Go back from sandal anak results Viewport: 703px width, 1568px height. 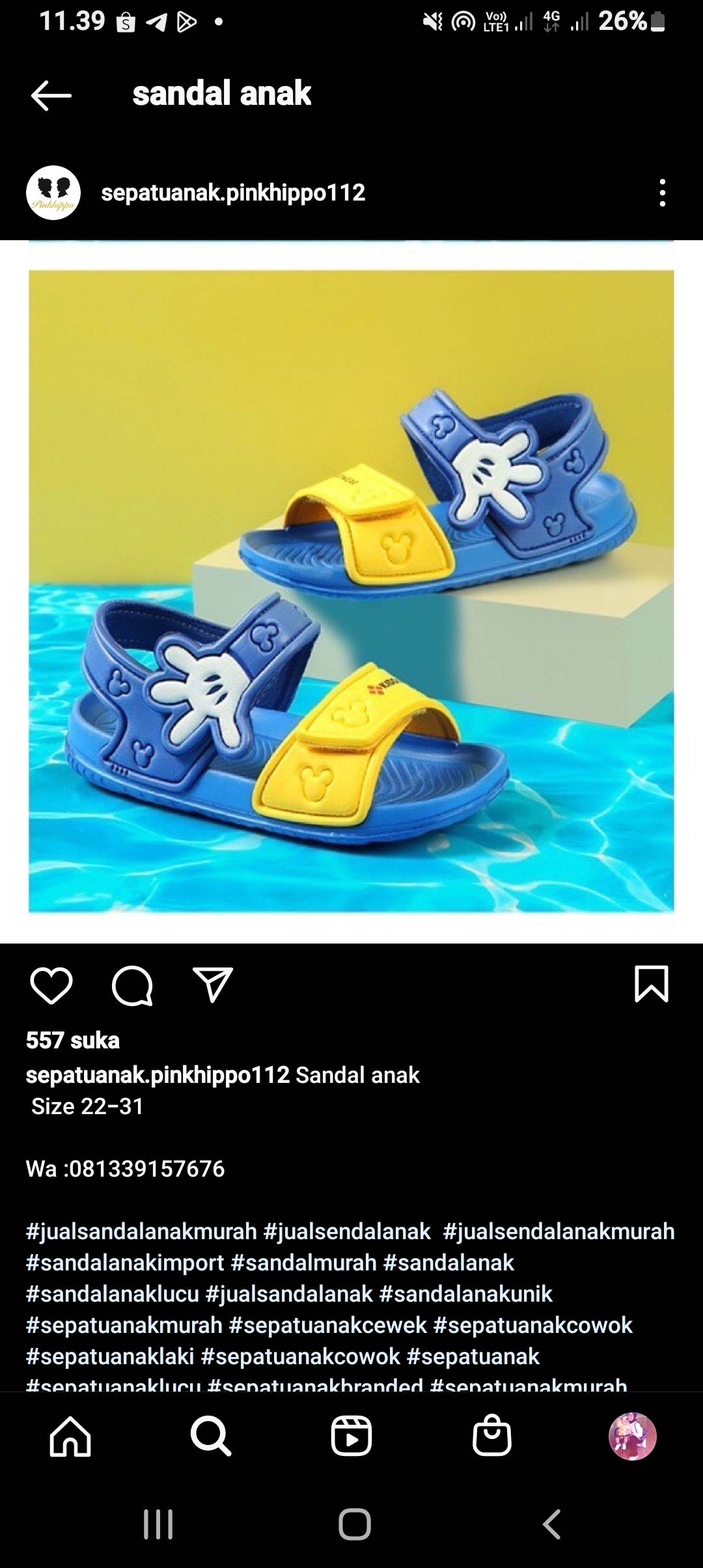51,95
